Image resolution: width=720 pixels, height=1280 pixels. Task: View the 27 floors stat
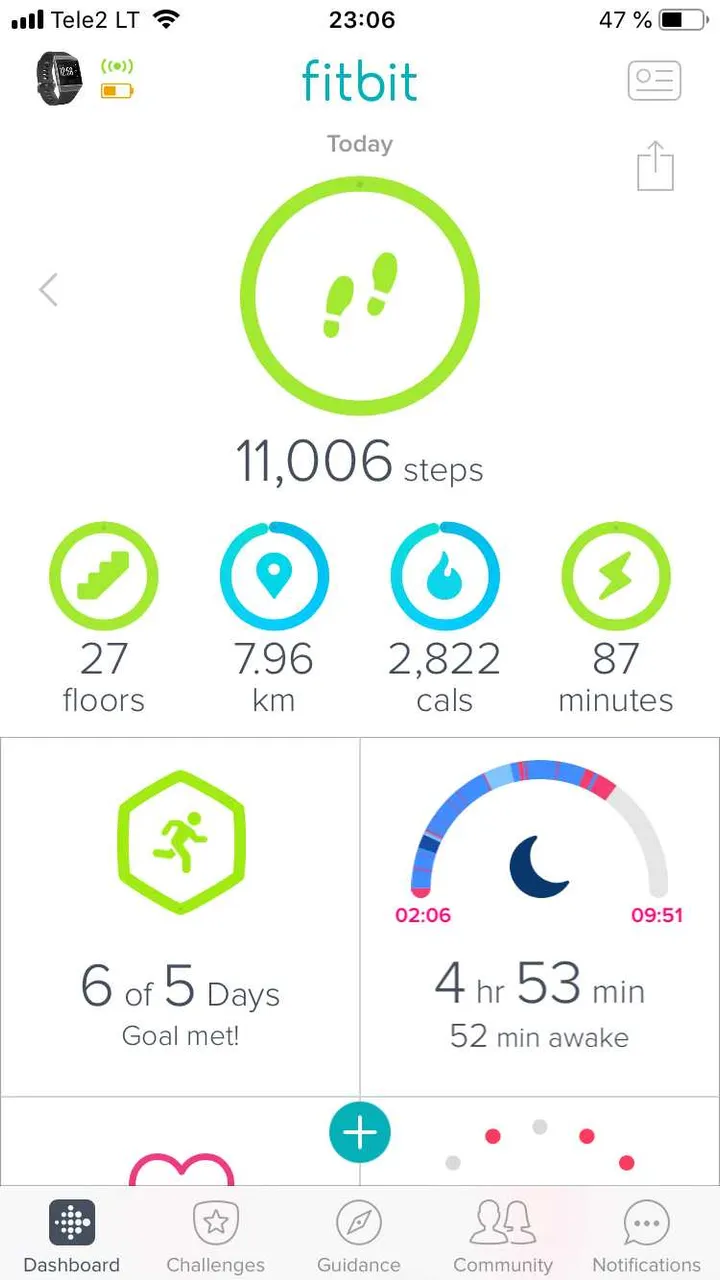tap(104, 575)
